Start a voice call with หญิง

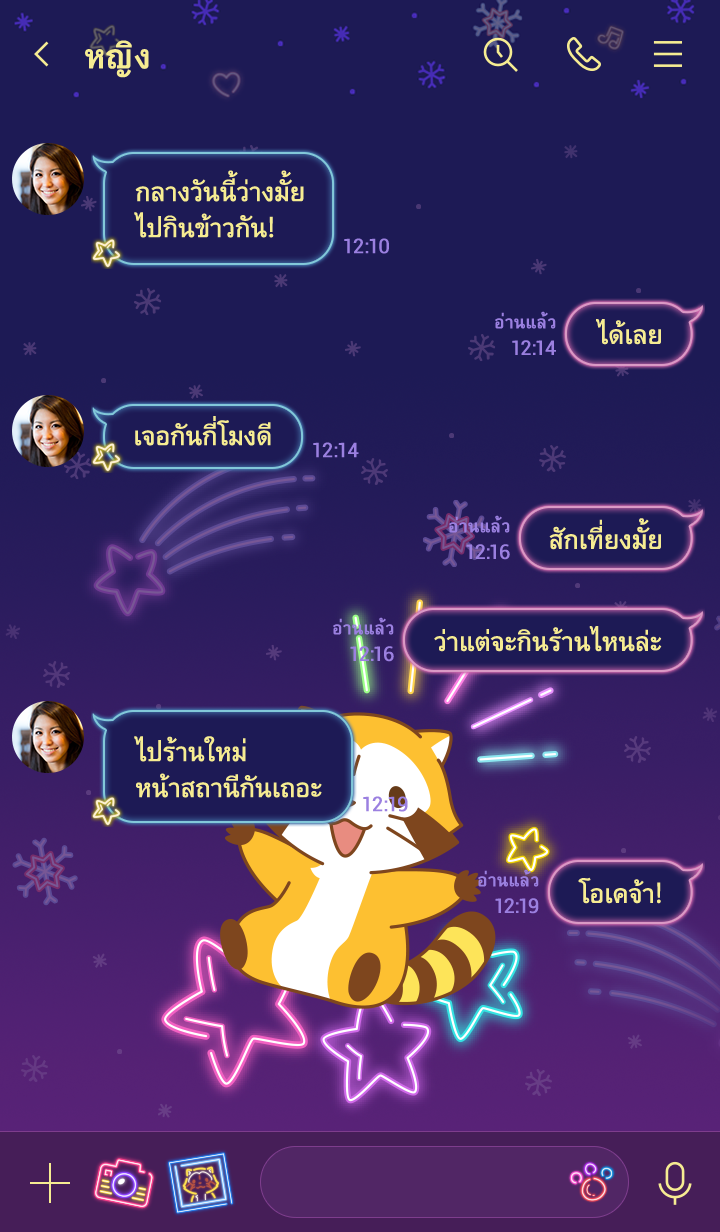pyautogui.click(x=583, y=55)
